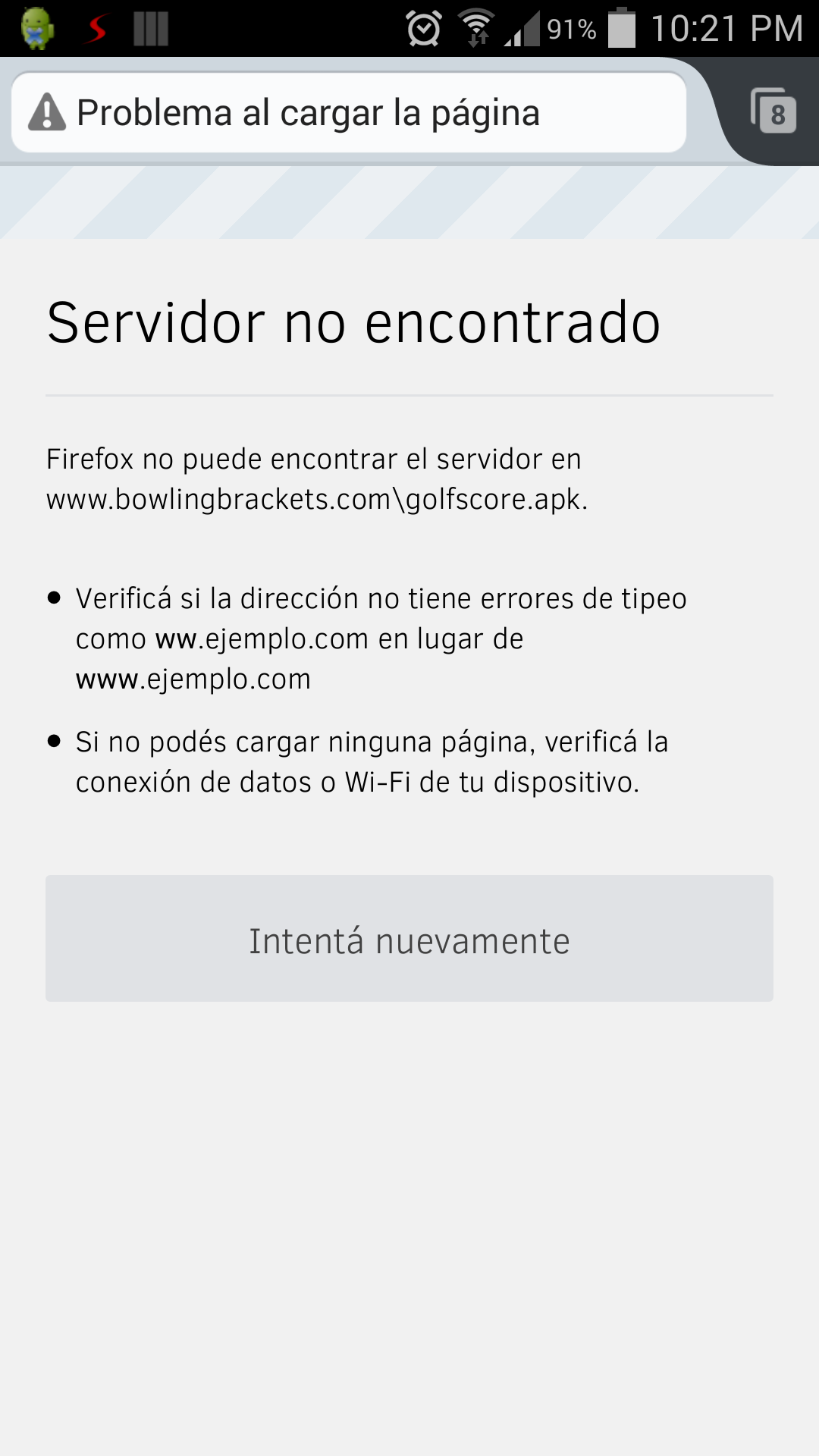Tap Intentá nuevamente to reload the page
819x1456 pixels.
409,939
